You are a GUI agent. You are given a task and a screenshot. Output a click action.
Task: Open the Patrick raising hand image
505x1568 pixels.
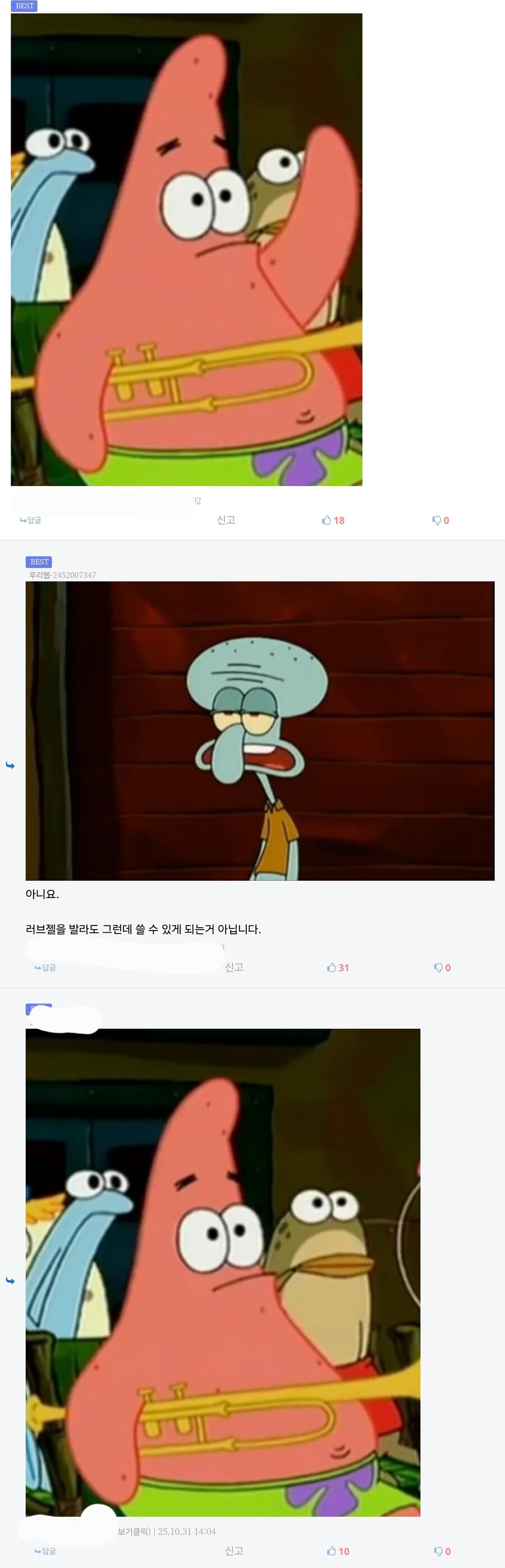pyautogui.click(x=186, y=249)
